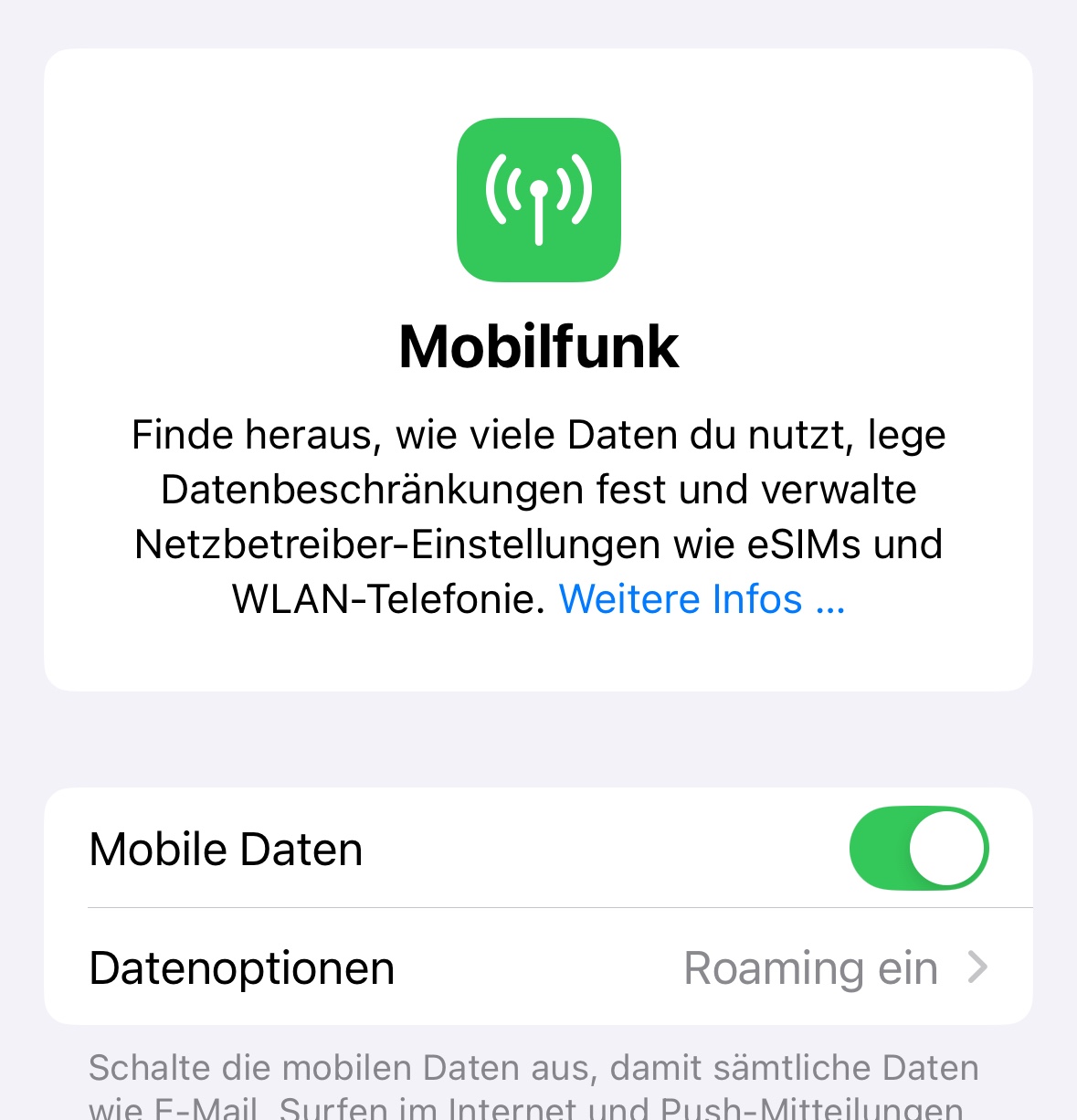Open the Weitere Infos link
This screenshot has height=1120, width=1077.
point(702,599)
